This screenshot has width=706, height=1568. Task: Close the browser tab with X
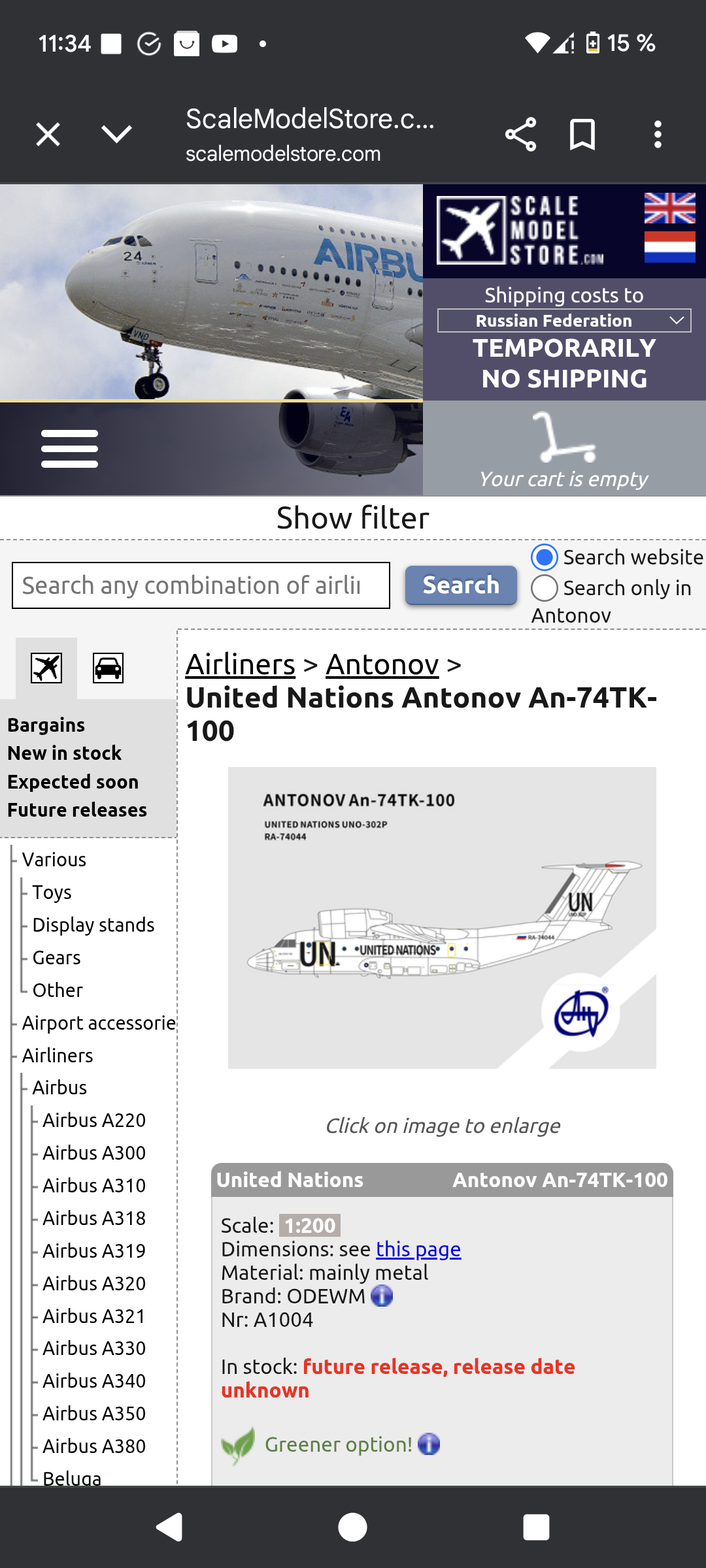click(48, 135)
